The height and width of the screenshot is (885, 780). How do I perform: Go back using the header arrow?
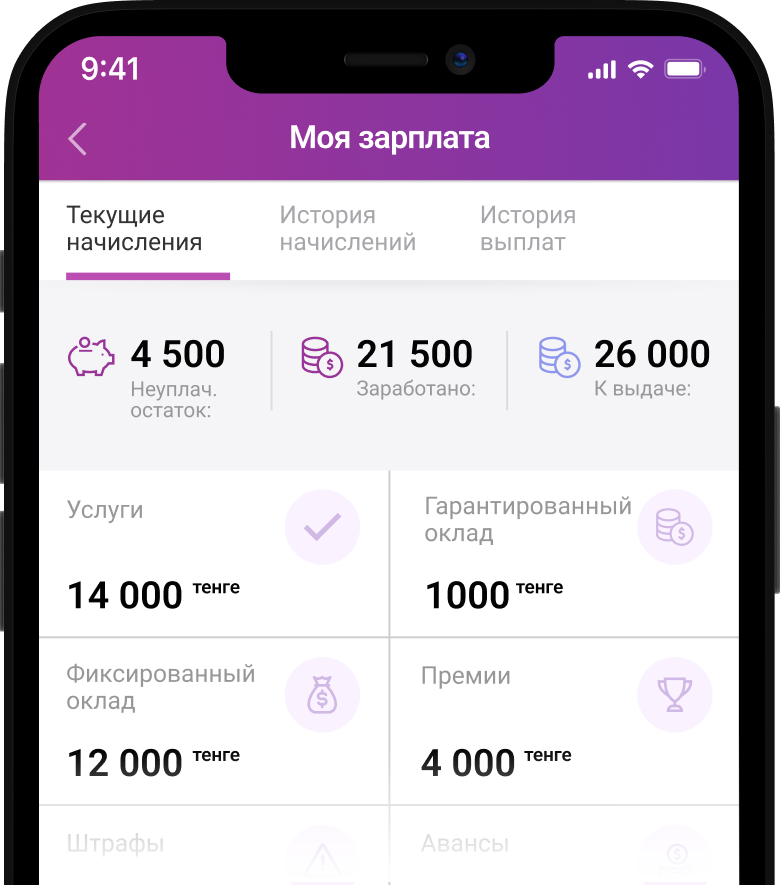coord(78,139)
